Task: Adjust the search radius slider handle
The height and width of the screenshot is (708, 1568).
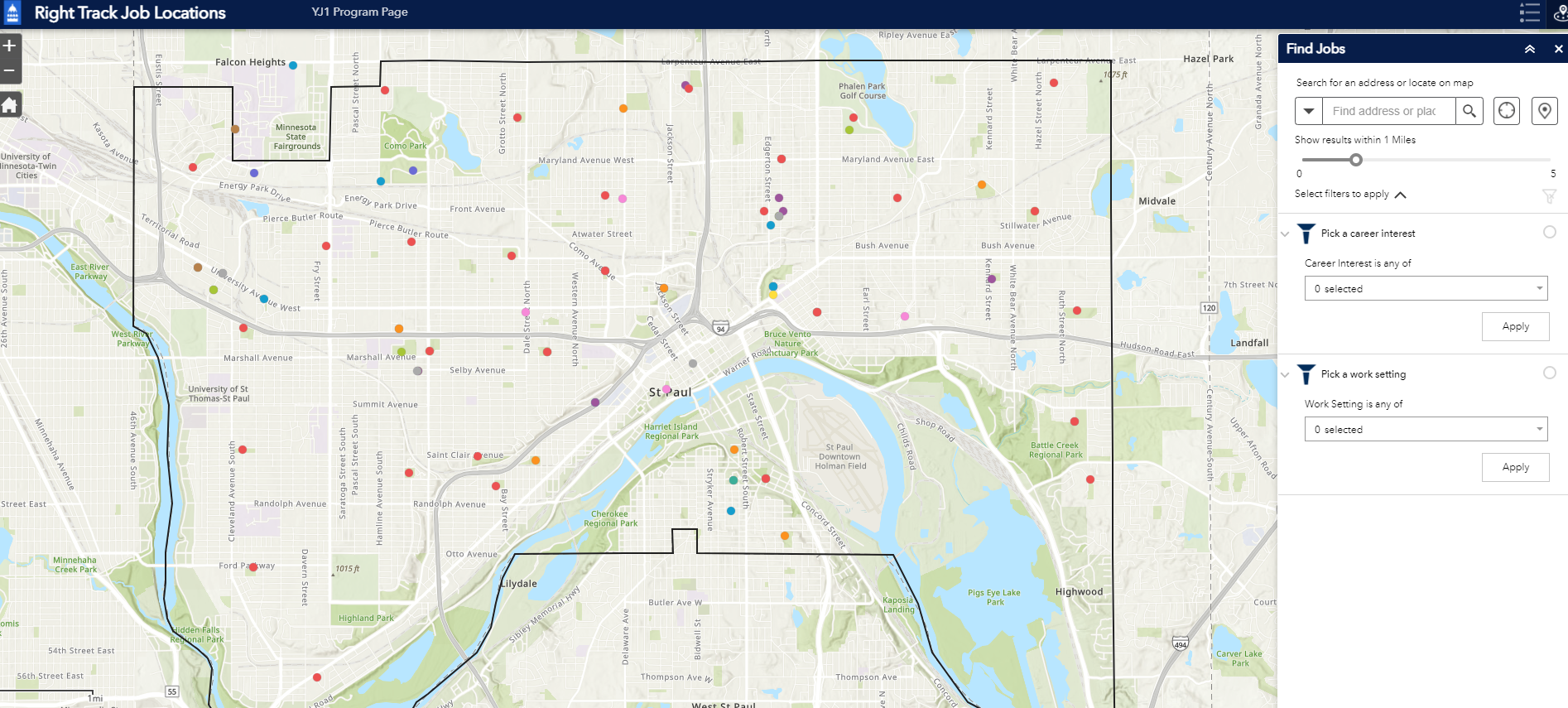Action: click(1356, 160)
